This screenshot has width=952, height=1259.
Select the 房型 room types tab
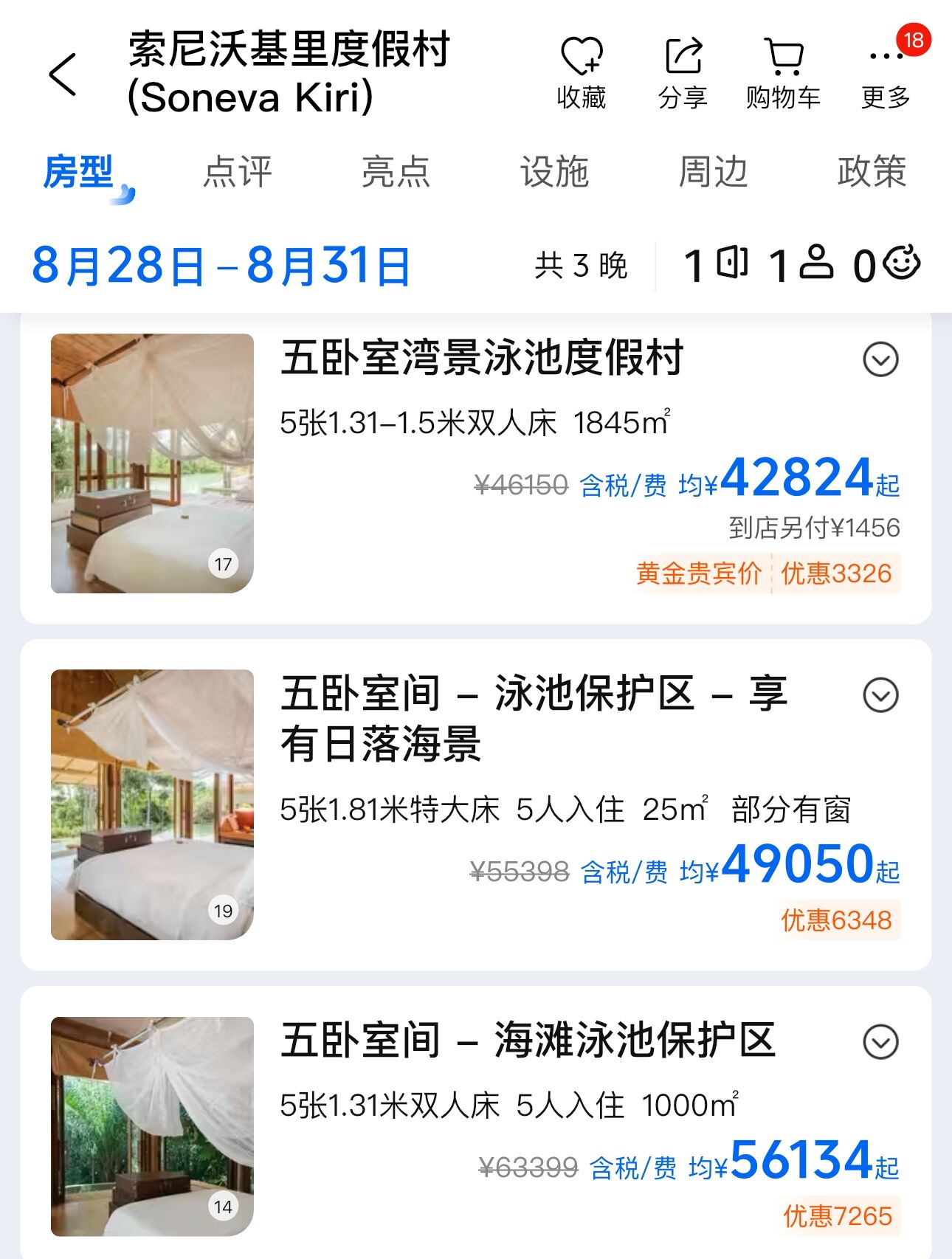[x=79, y=172]
